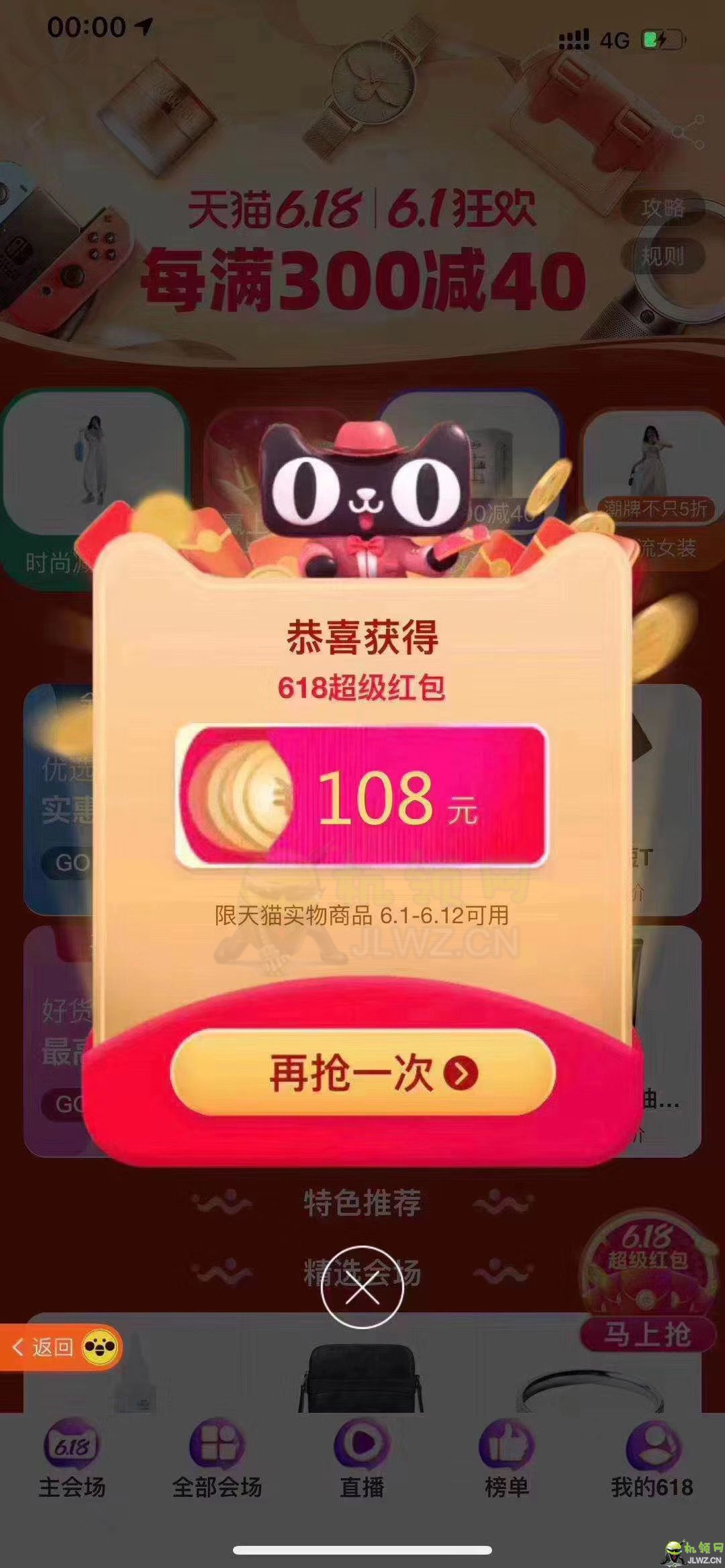Close the red packet popup
Viewport: 725px width, 1568px height.
click(362, 1286)
